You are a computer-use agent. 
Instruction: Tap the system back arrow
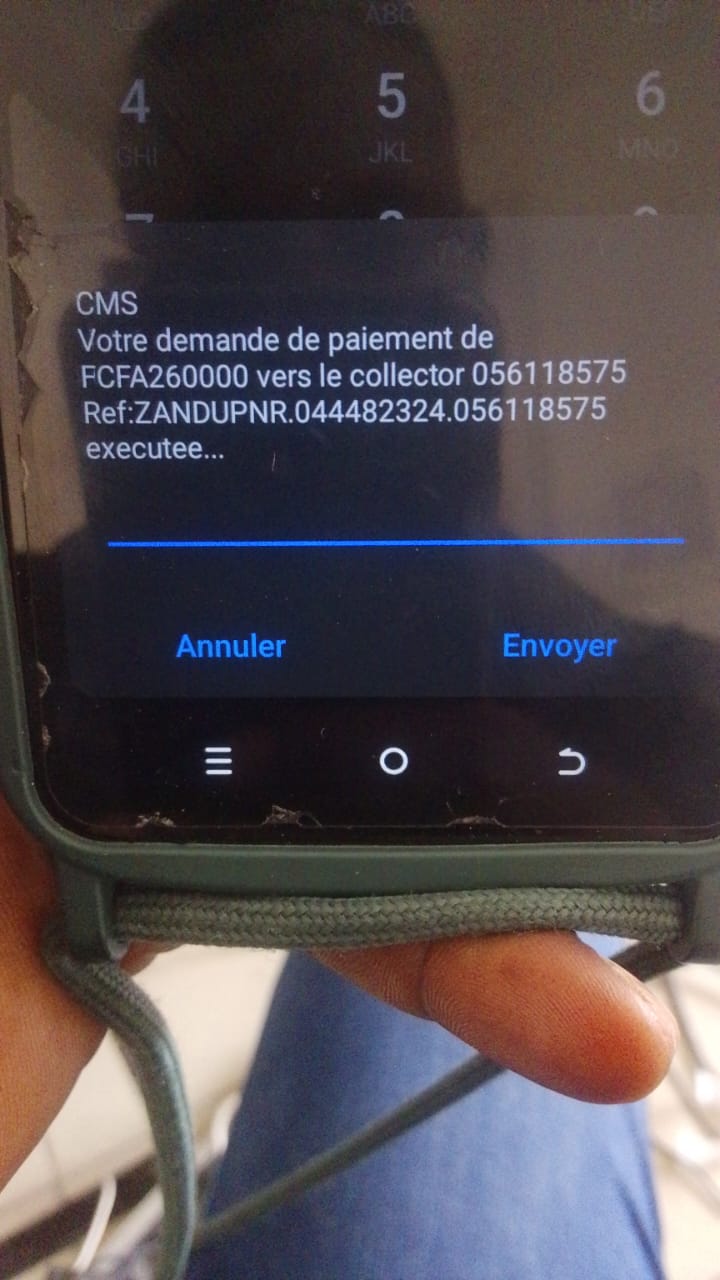pos(570,764)
